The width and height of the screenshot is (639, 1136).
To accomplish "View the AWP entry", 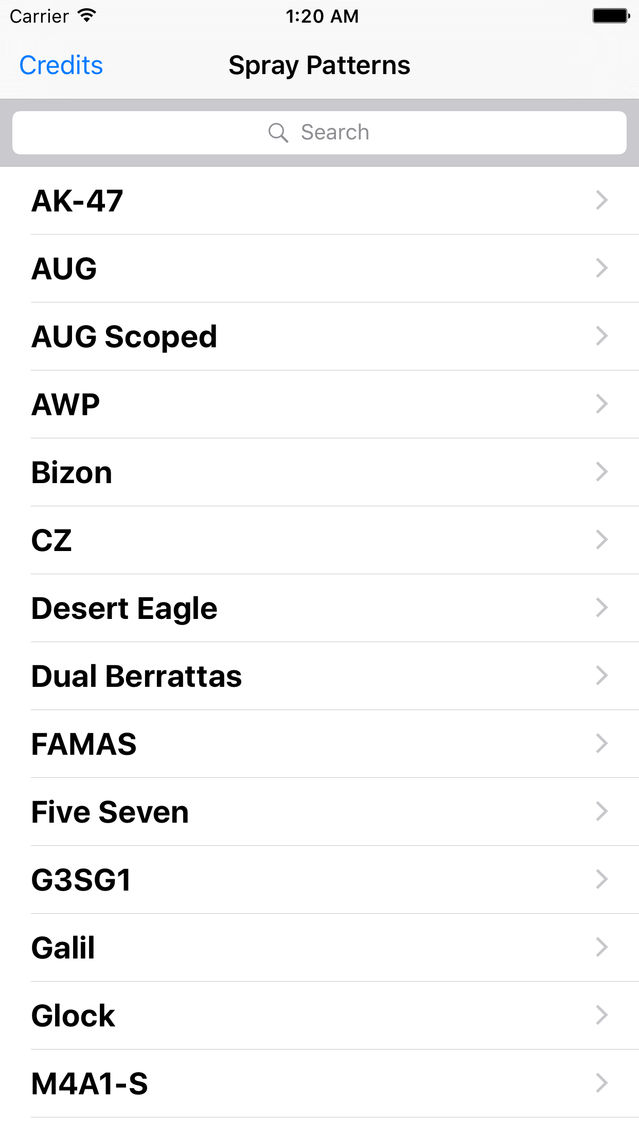I will 319,405.
